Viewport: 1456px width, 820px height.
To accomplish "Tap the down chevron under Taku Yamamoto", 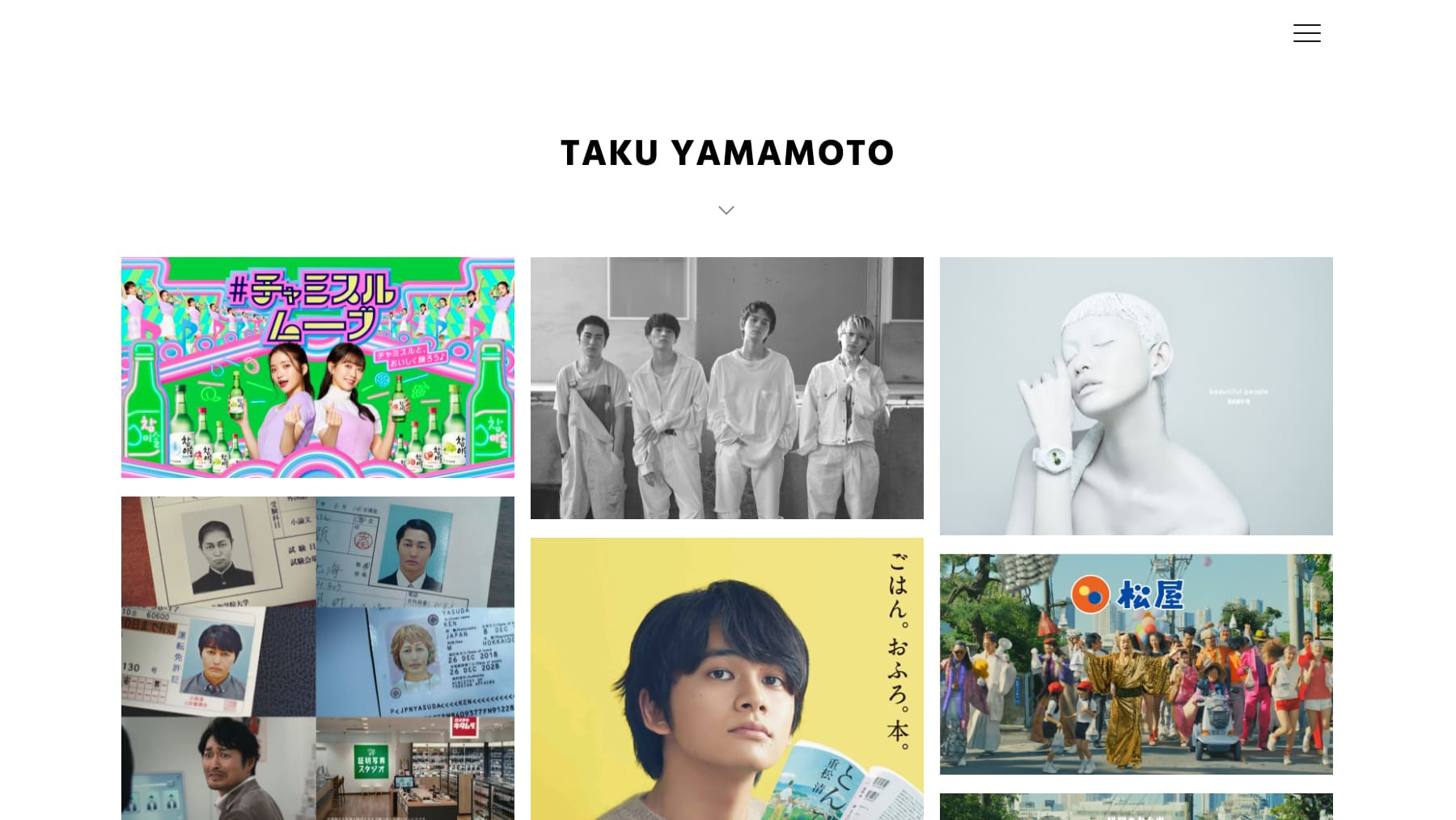I will point(726,210).
